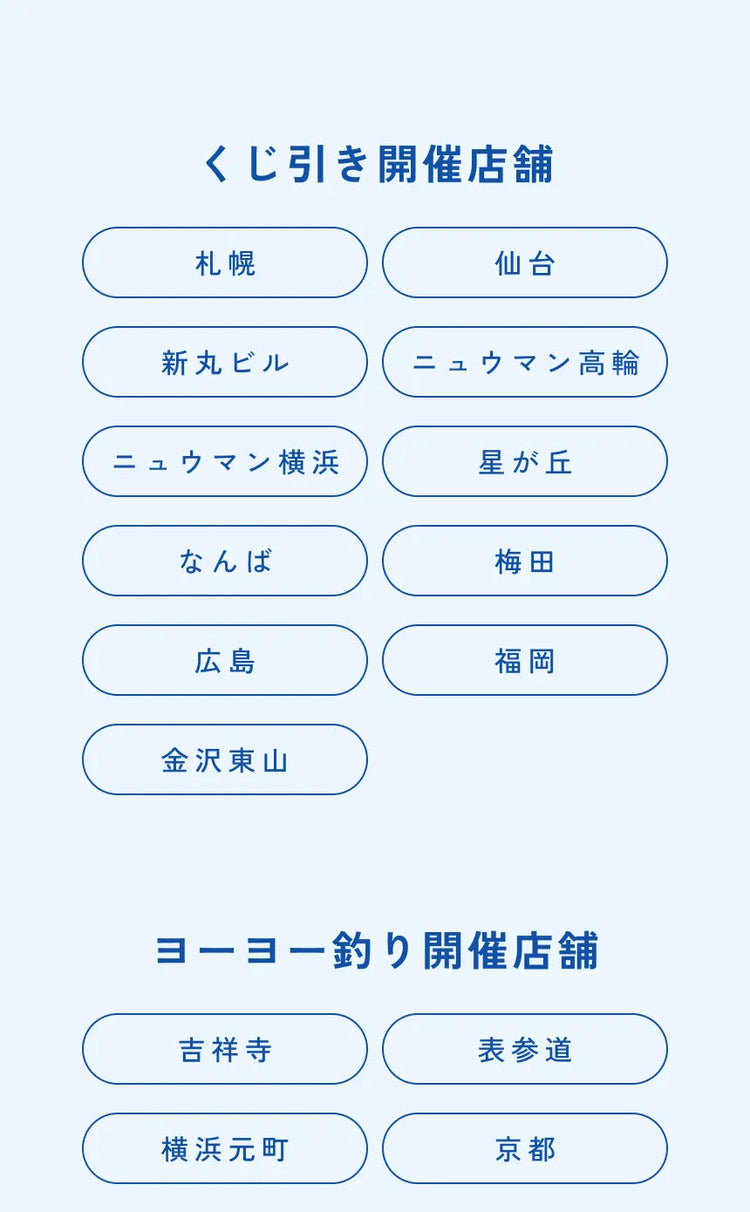The width and height of the screenshot is (750, 1212).
Task: Choose the 表参道 store
Action: (x=525, y=1049)
